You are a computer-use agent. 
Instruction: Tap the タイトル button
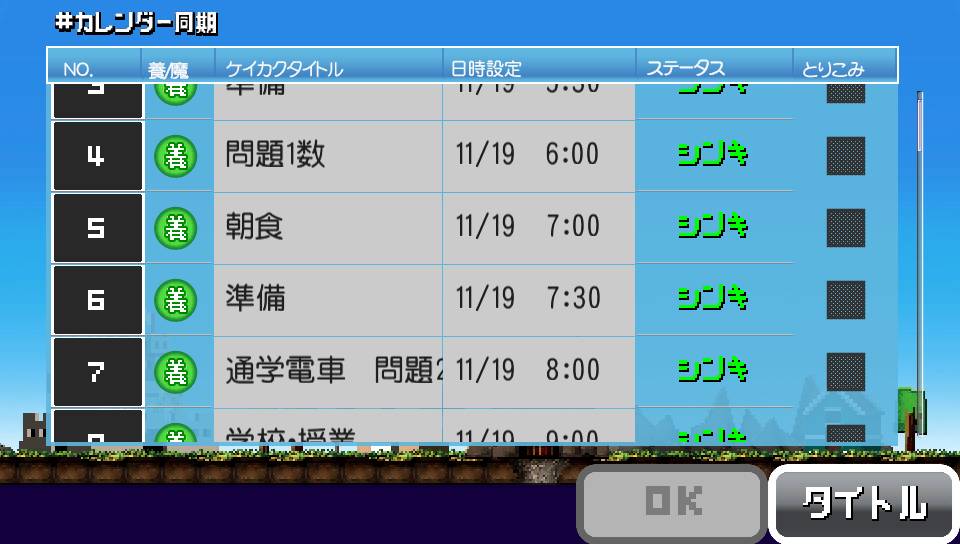click(865, 504)
